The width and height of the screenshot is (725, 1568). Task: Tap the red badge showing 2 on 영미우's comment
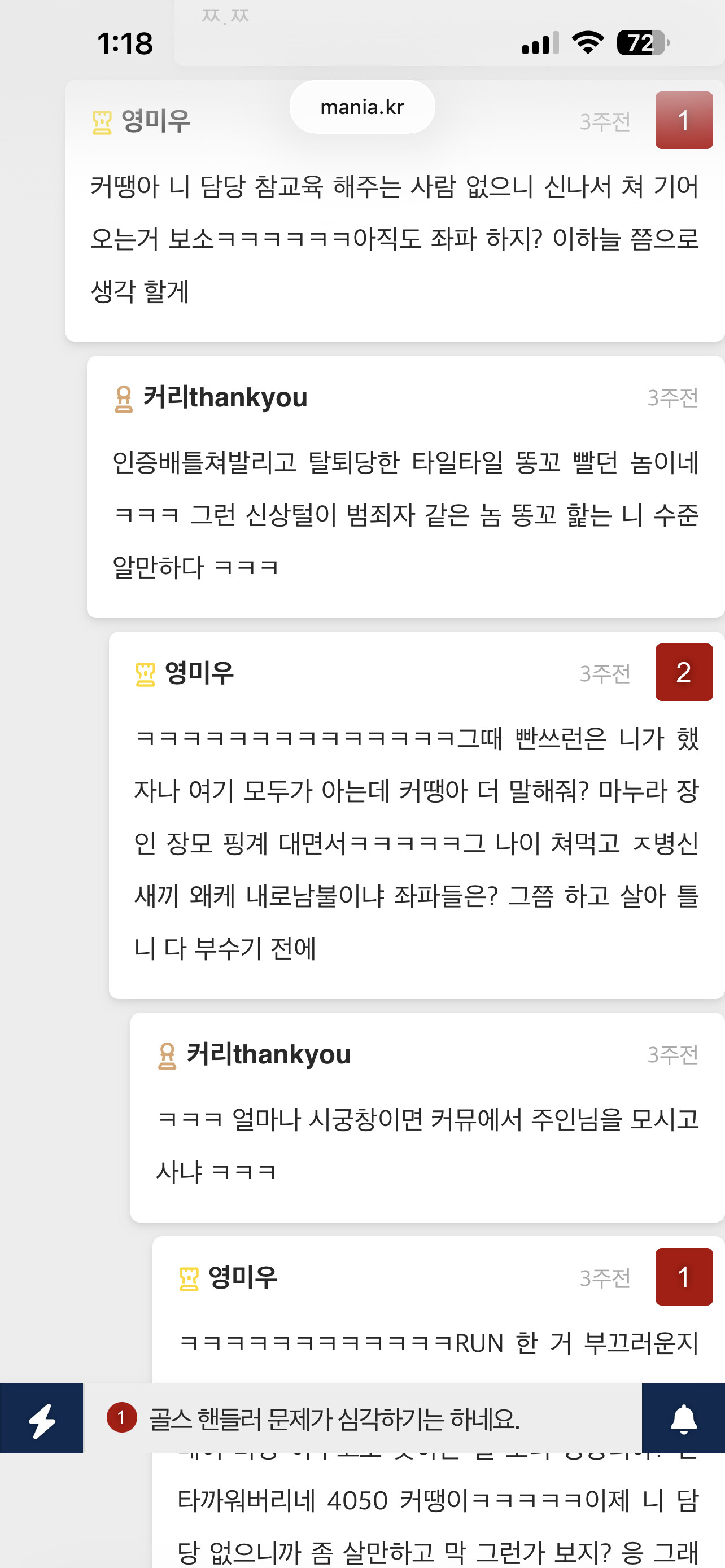pyautogui.click(x=684, y=672)
